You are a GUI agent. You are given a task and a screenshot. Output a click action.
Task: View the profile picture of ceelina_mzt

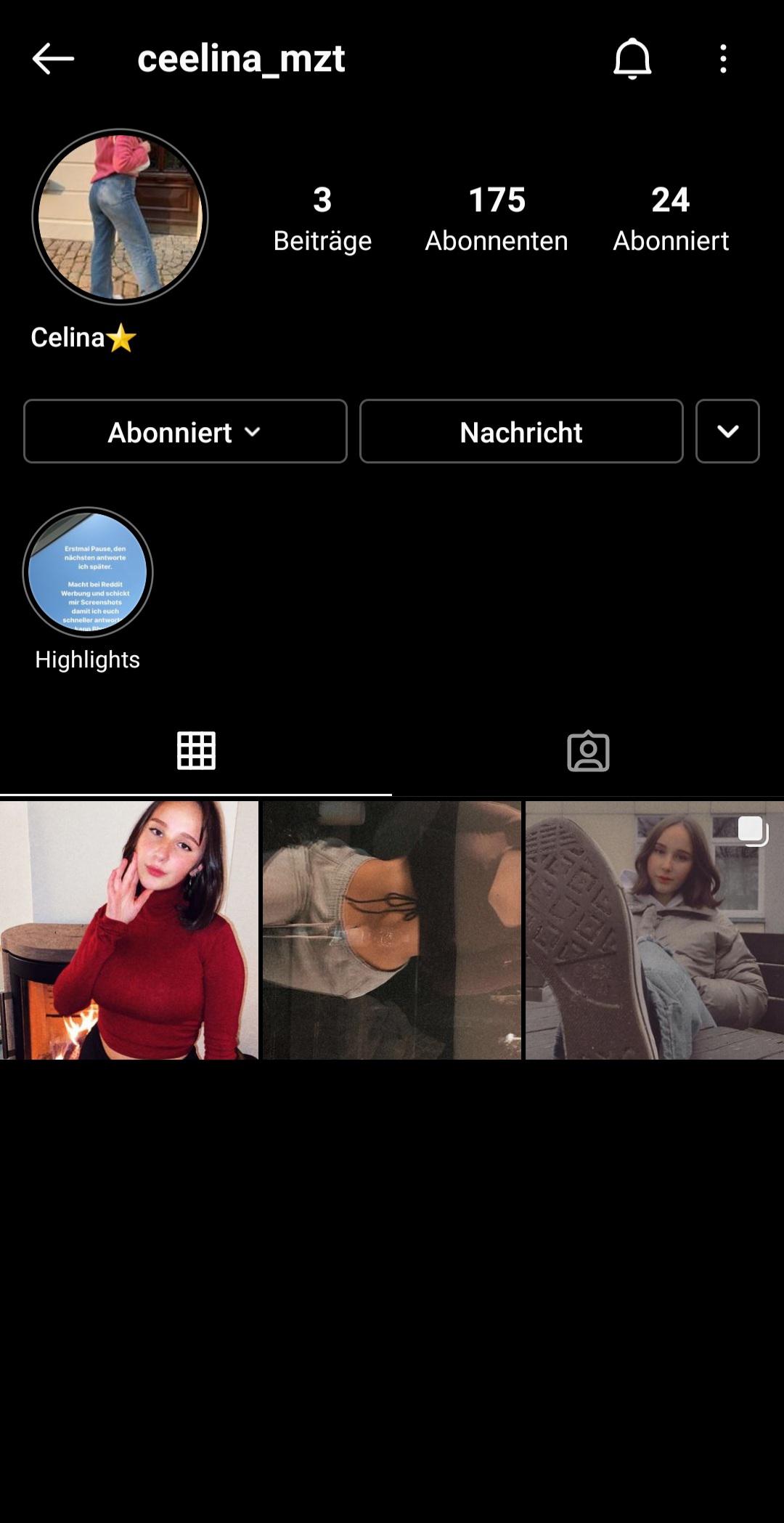pyautogui.click(x=120, y=216)
